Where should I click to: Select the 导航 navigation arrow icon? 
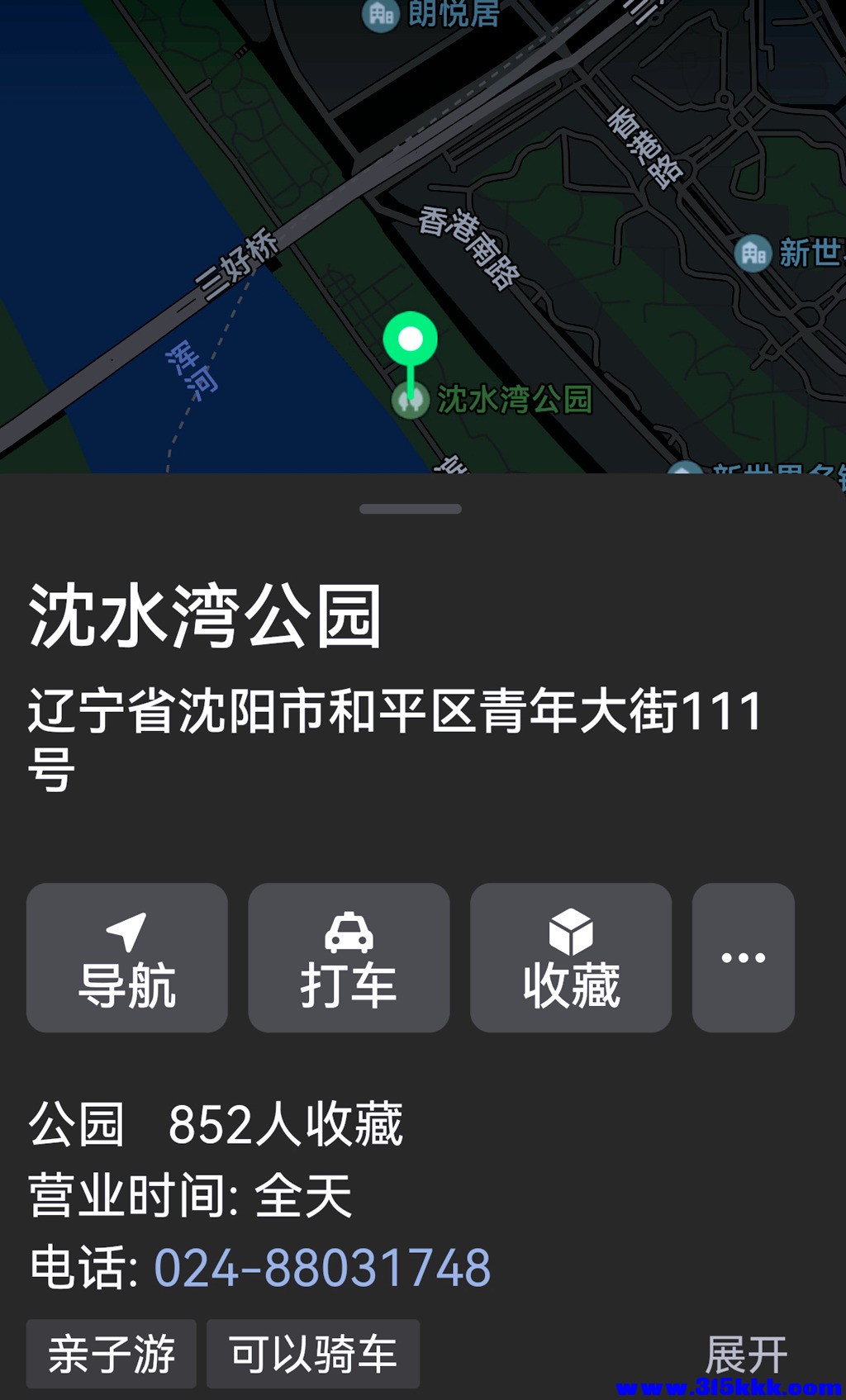click(126, 933)
